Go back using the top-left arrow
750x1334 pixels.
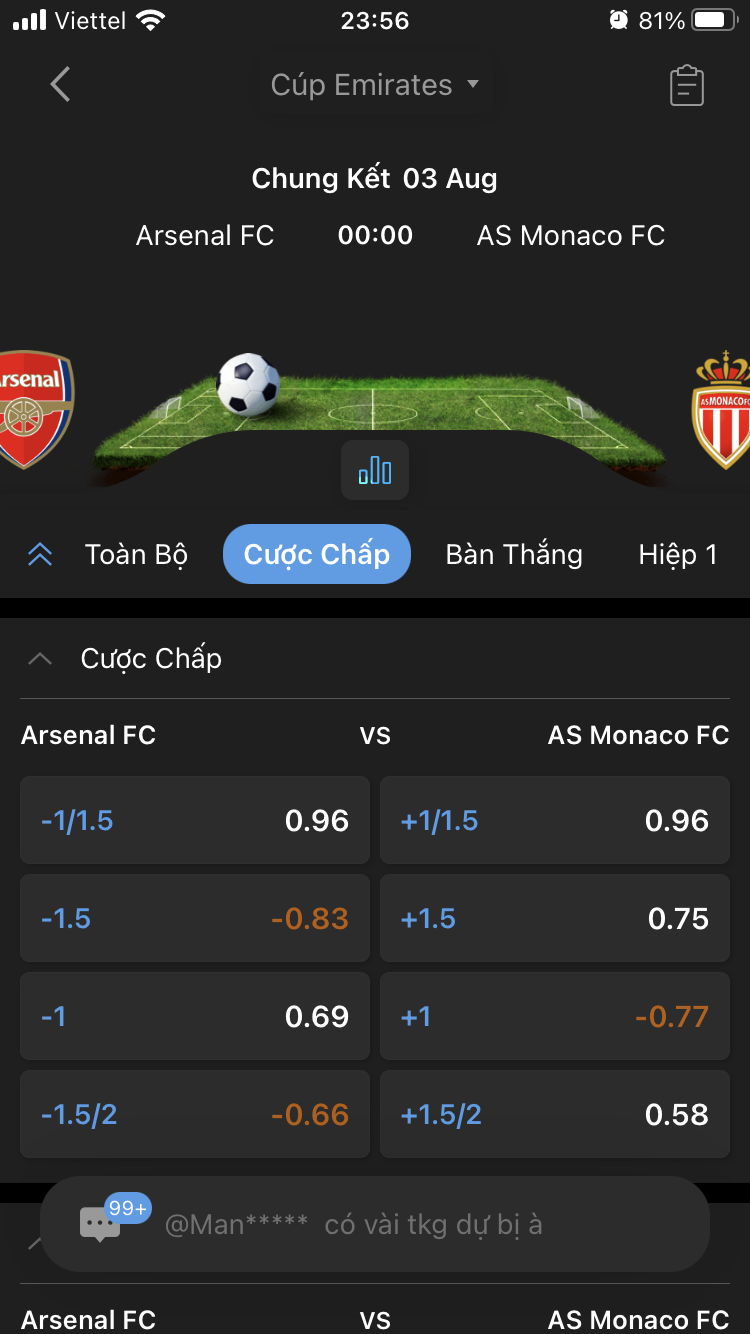pyautogui.click(x=60, y=85)
